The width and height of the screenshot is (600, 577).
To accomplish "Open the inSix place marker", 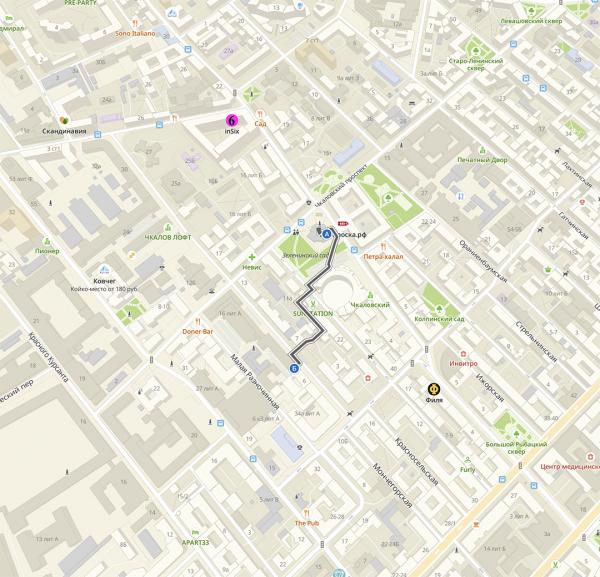I will (232, 121).
